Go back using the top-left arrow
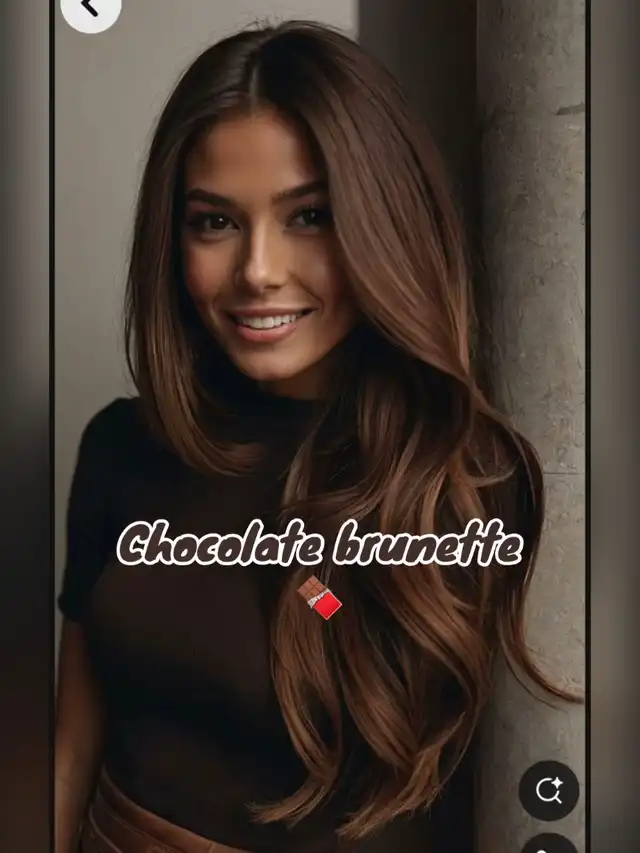The height and width of the screenshot is (853, 640). [x=90, y=8]
